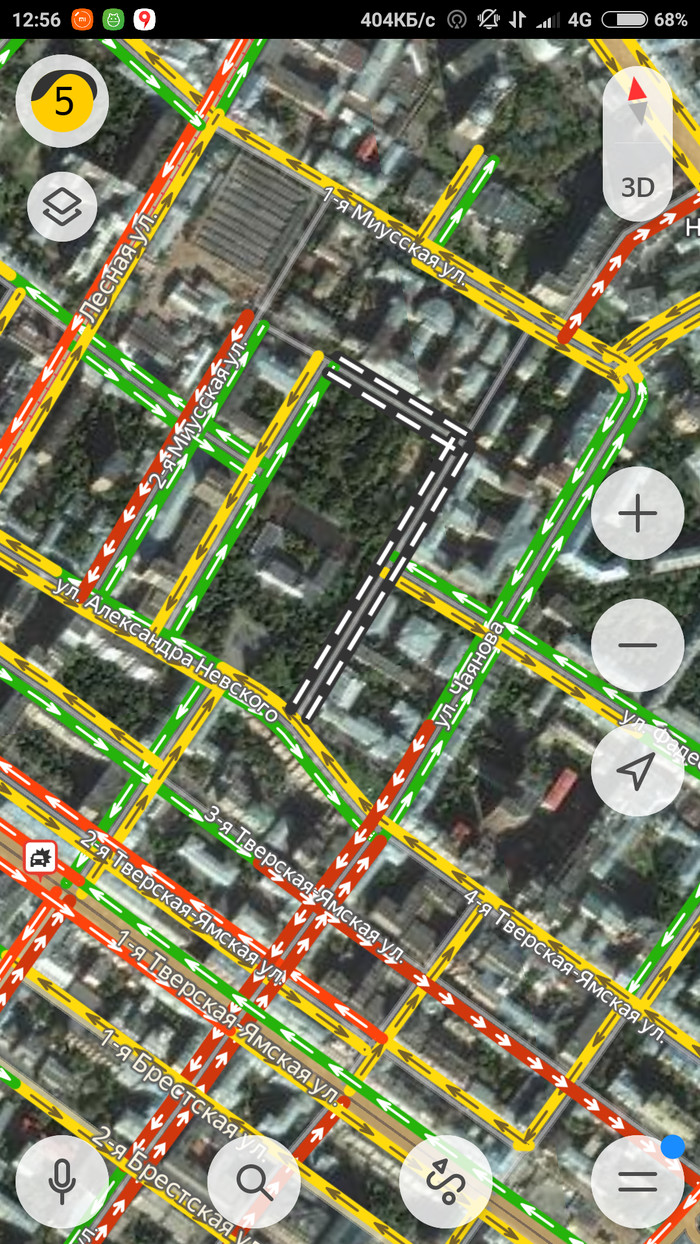Open the route builder button
700x1244 pixels.
pyautogui.click(x=445, y=1181)
